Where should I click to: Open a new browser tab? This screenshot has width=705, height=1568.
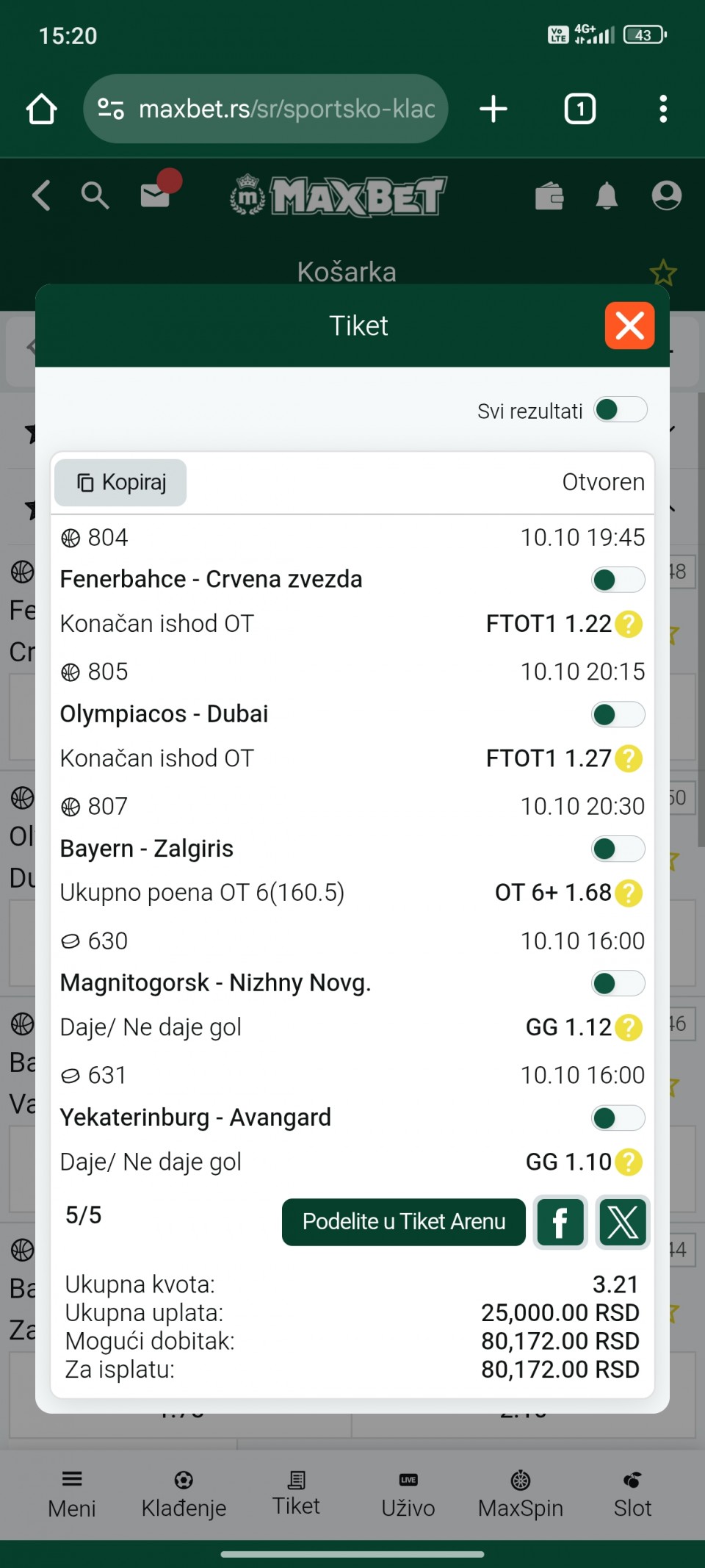click(x=493, y=109)
